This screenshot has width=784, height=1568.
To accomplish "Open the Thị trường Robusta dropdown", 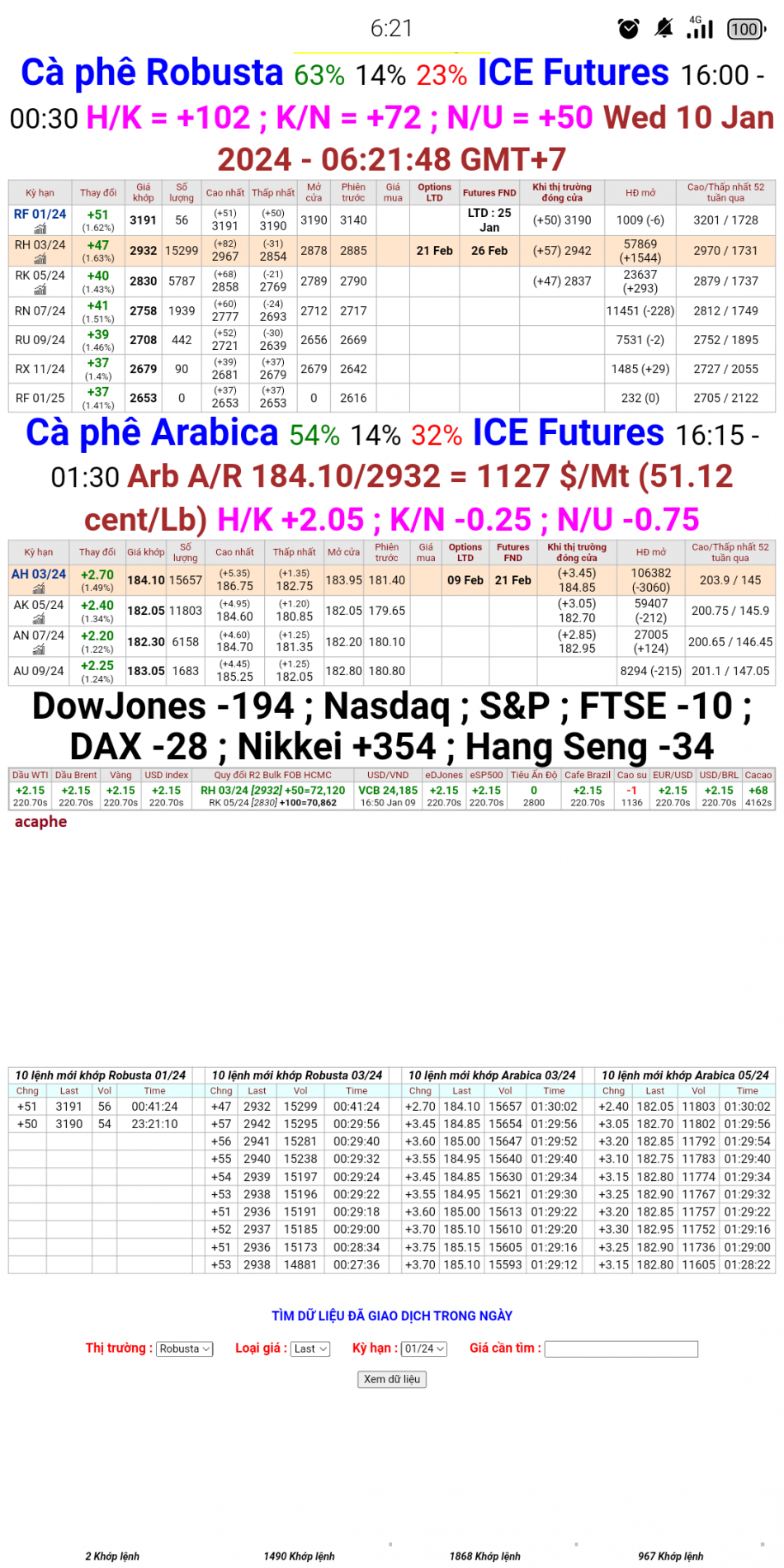I will (x=183, y=1348).
